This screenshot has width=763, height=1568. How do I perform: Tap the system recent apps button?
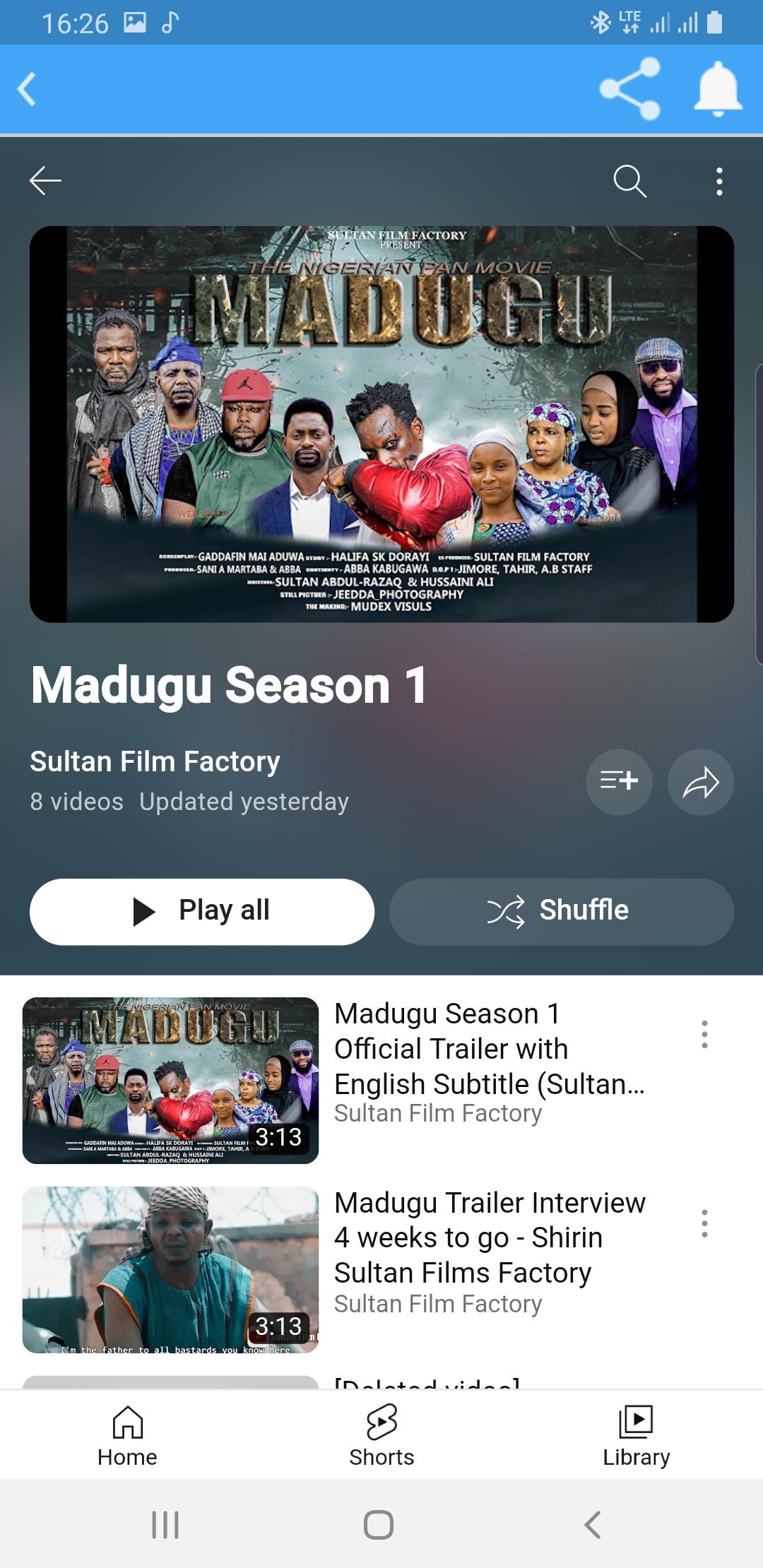pyautogui.click(x=165, y=1525)
